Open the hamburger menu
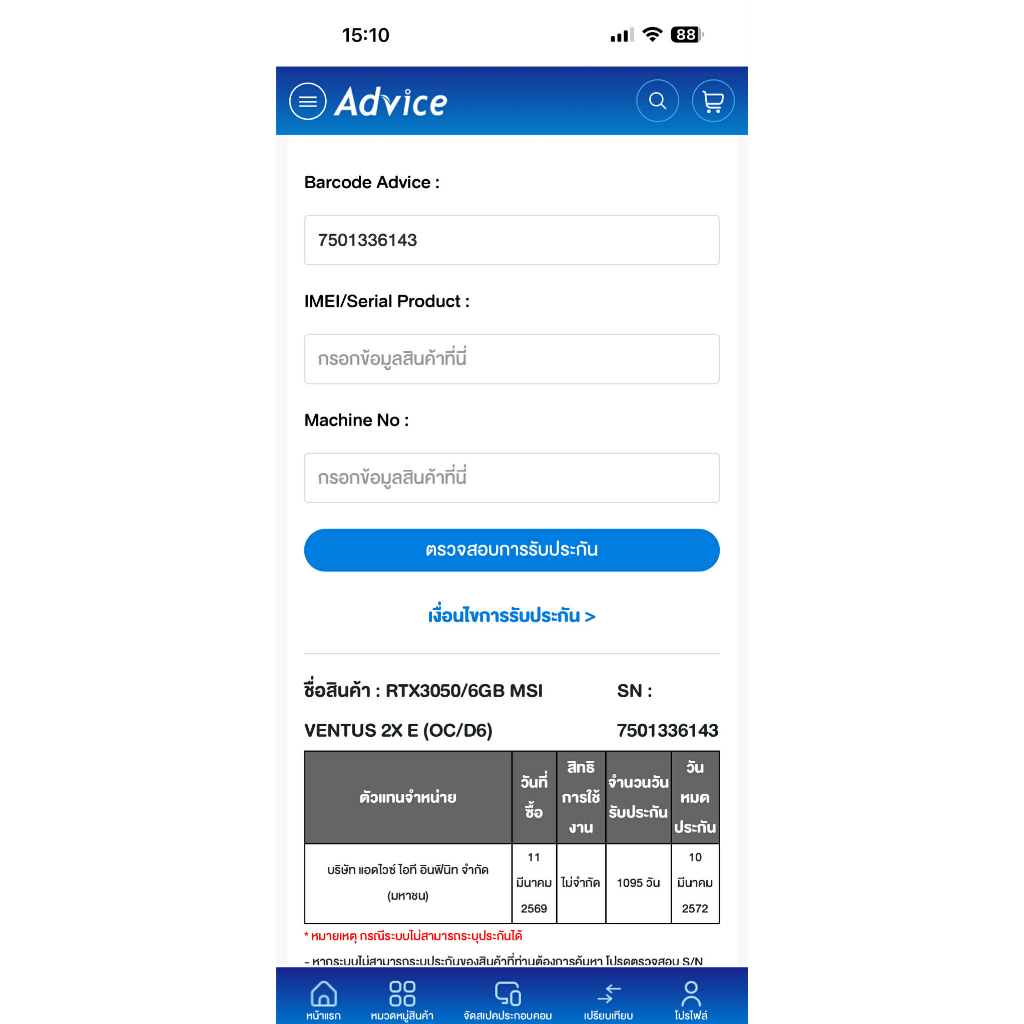 pos(308,101)
